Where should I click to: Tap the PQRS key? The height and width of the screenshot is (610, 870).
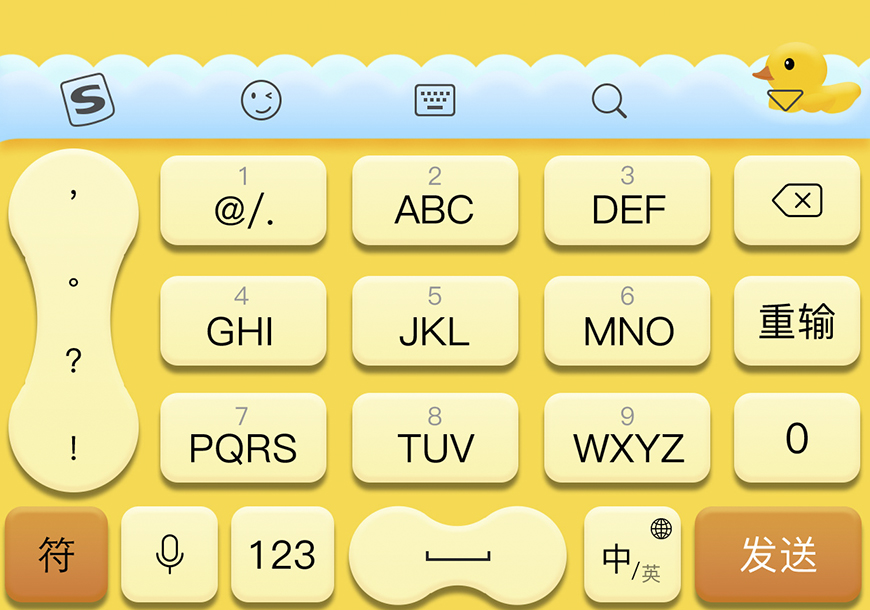[x=243, y=438]
